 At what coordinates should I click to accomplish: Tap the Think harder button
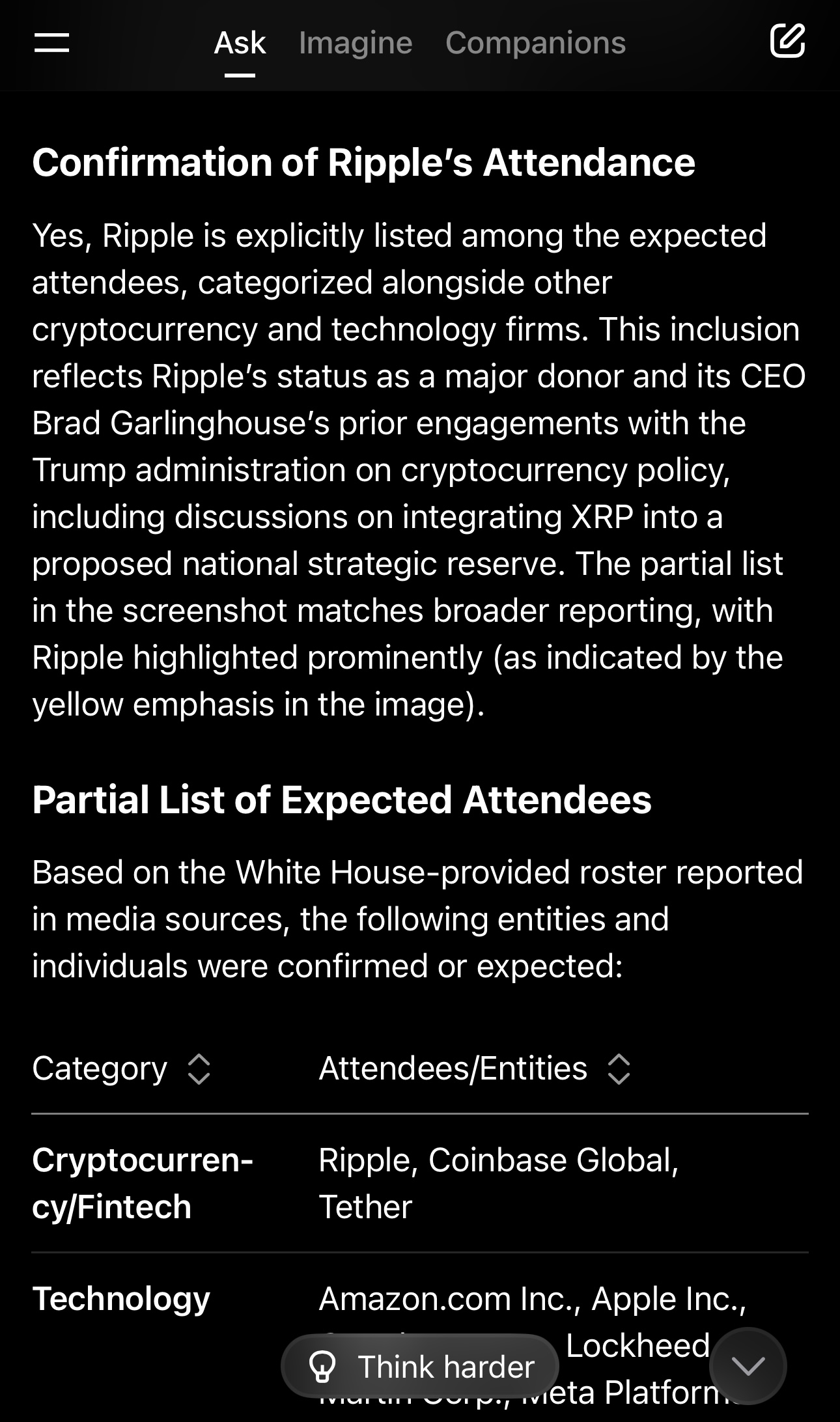420,1366
